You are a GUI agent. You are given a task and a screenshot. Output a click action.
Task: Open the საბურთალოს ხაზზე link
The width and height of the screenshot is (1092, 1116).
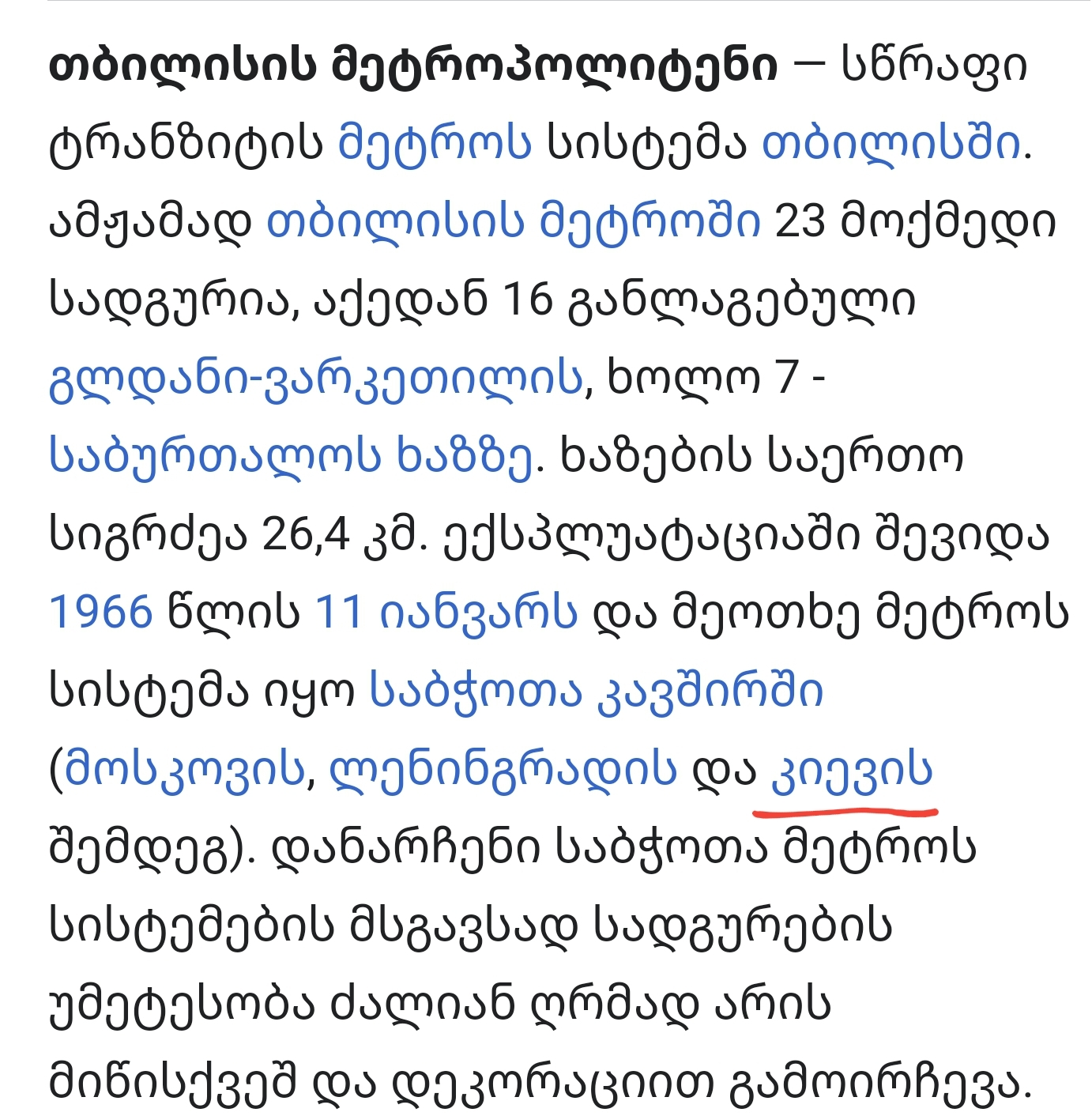coord(291,457)
